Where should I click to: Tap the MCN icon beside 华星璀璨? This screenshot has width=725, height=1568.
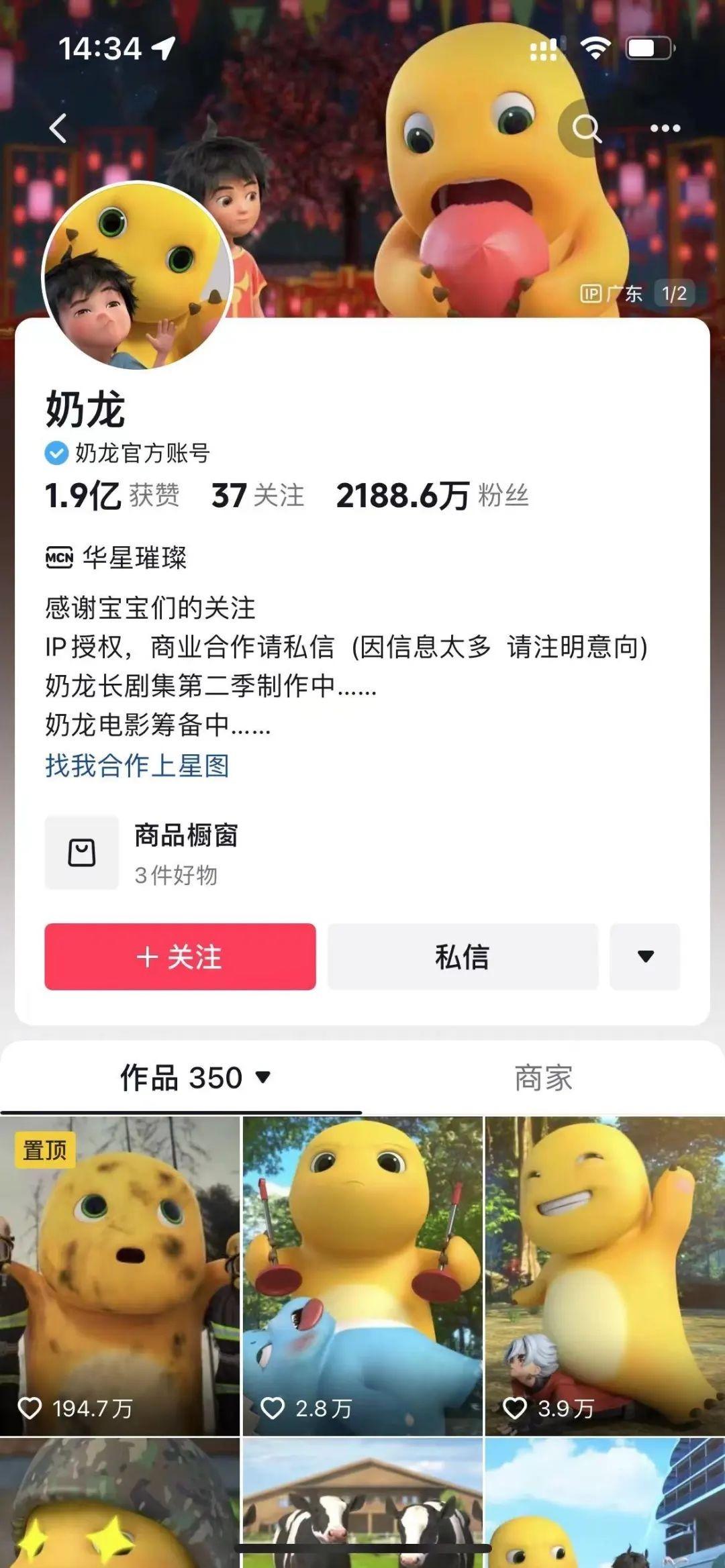pyautogui.click(x=58, y=557)
